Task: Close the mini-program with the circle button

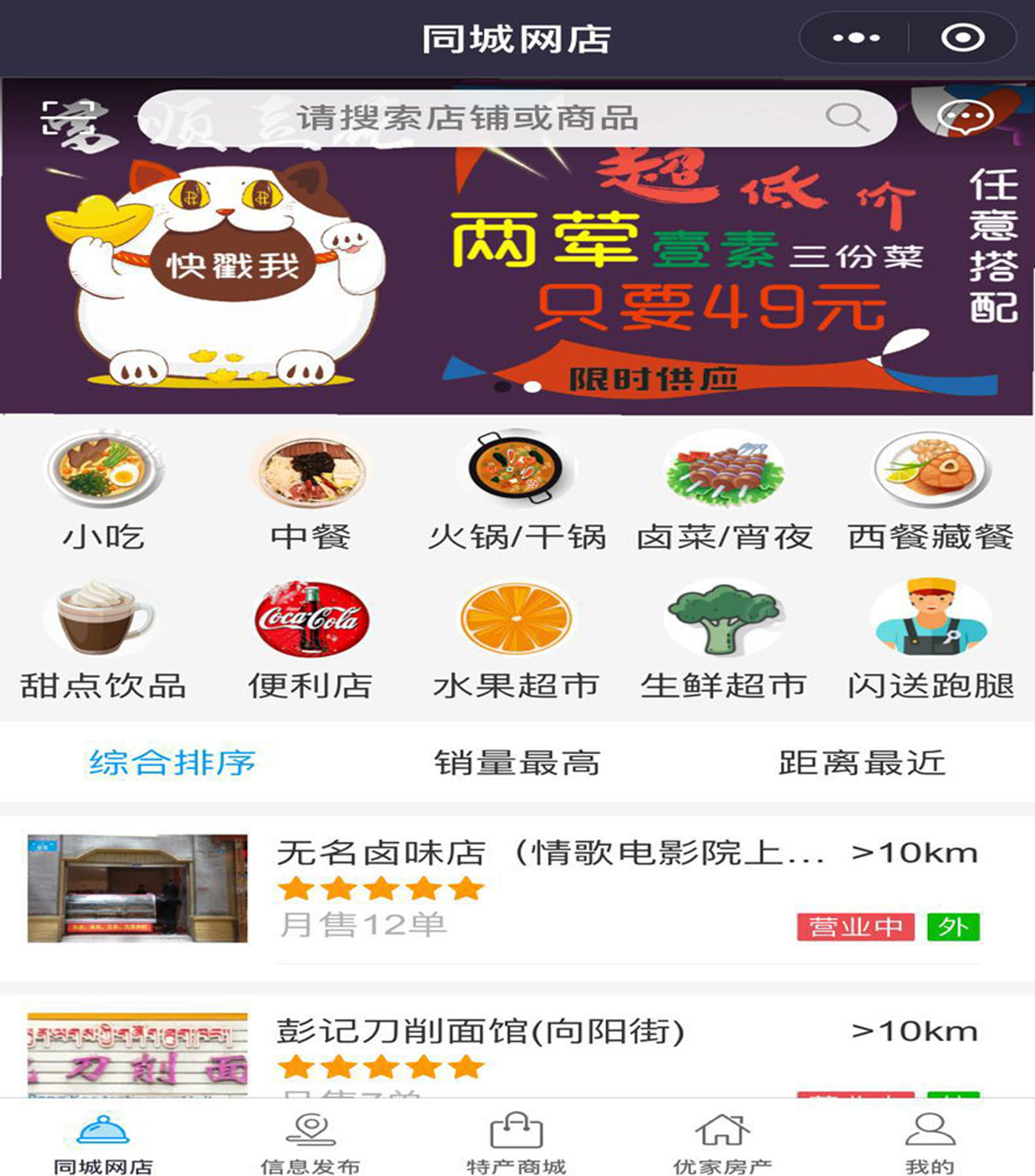Action: click(x=962, y=38)
